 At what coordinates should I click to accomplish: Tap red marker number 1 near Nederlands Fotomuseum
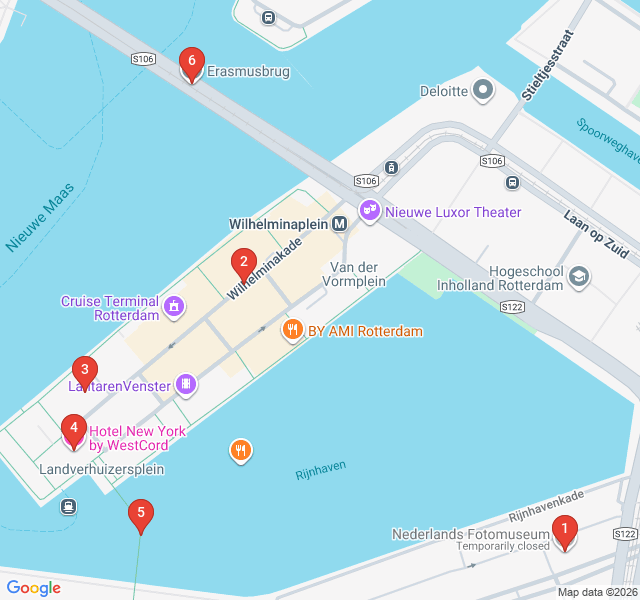click(565, 531)
